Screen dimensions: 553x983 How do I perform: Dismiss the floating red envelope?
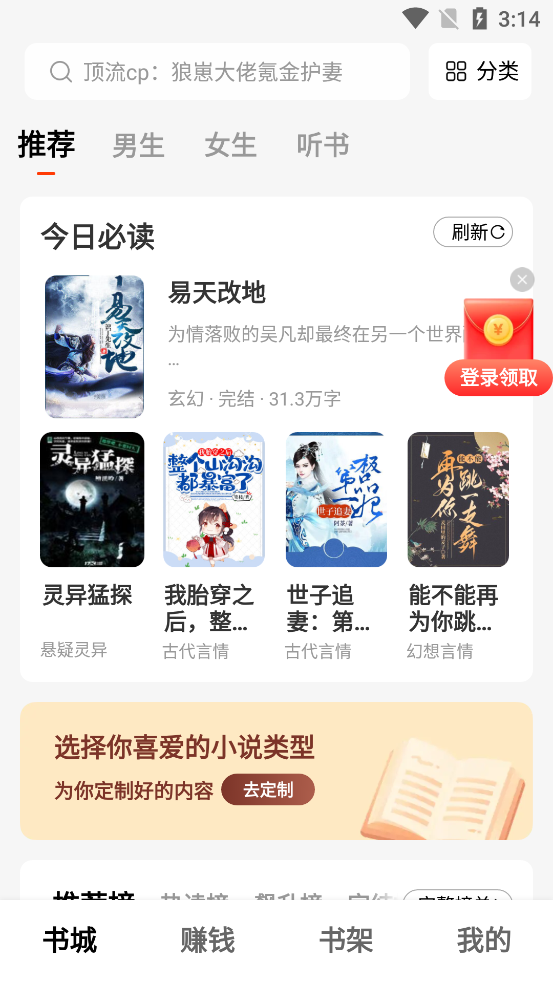pos(522,280)
